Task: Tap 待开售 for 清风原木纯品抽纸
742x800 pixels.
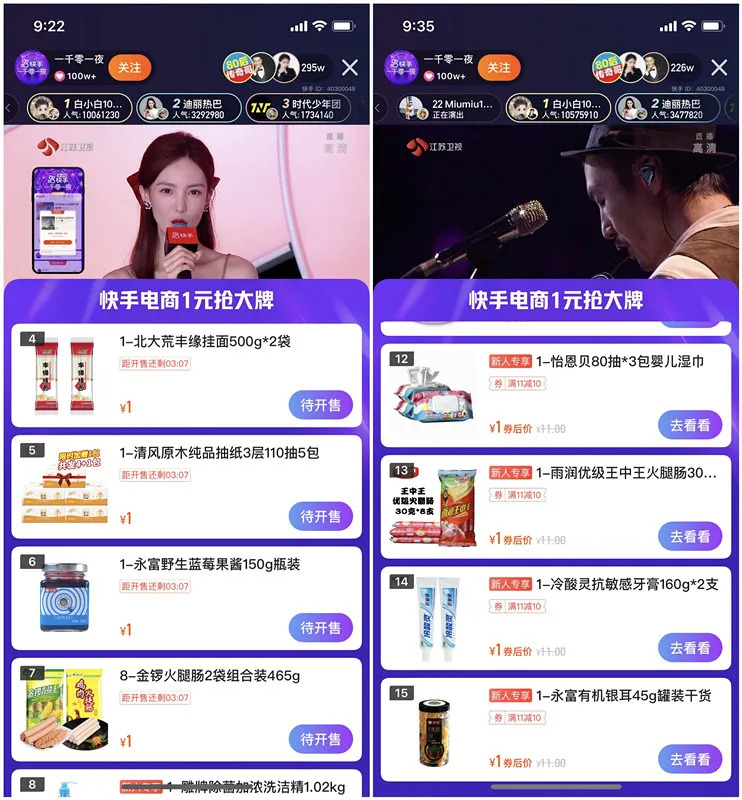Action: 320,516
